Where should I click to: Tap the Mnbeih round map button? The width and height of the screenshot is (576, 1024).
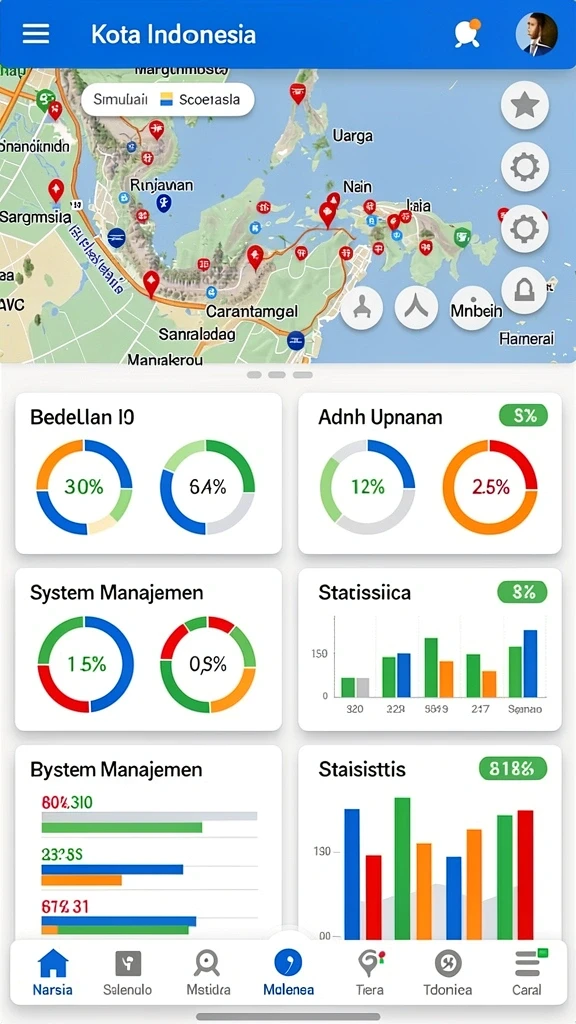point(476,309)
